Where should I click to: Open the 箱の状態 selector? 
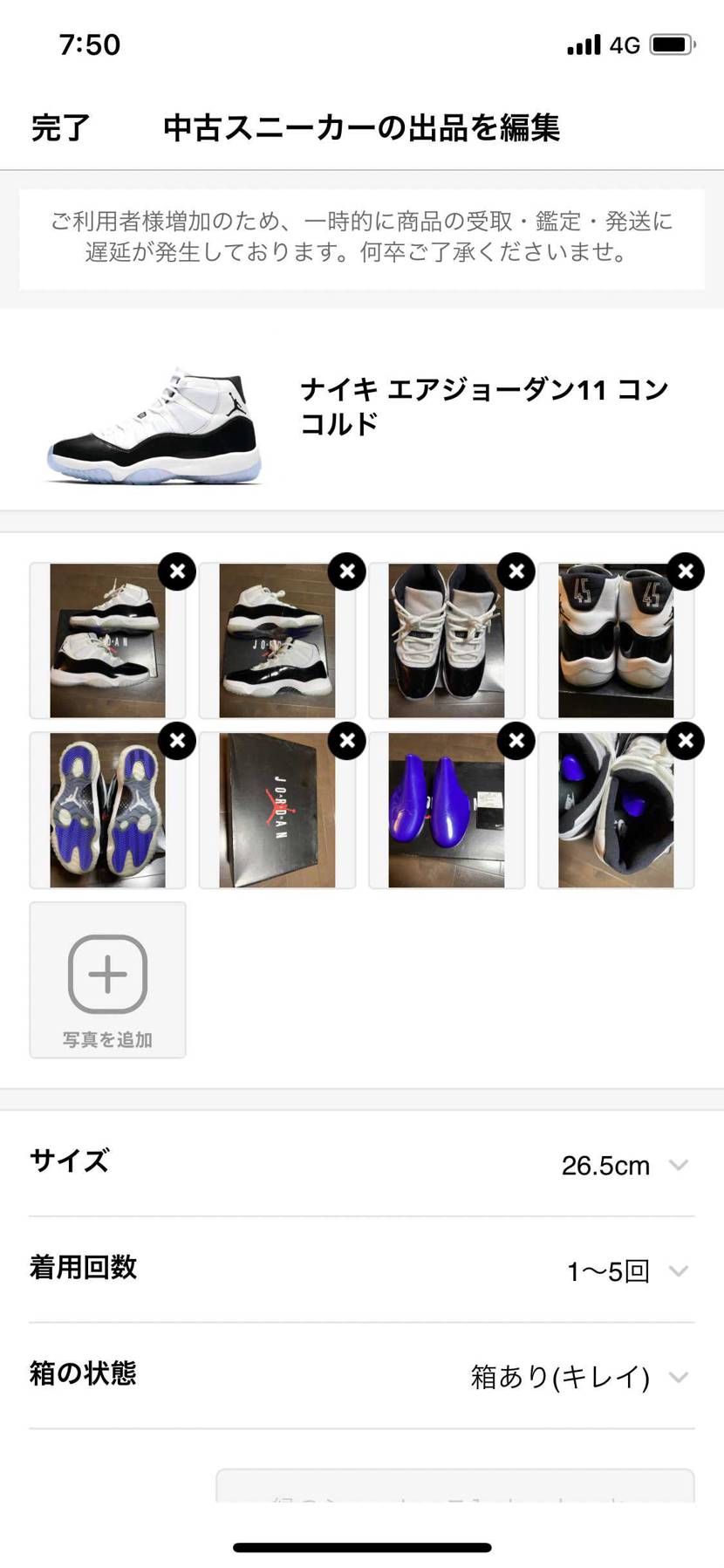[x=577, y=1376]
